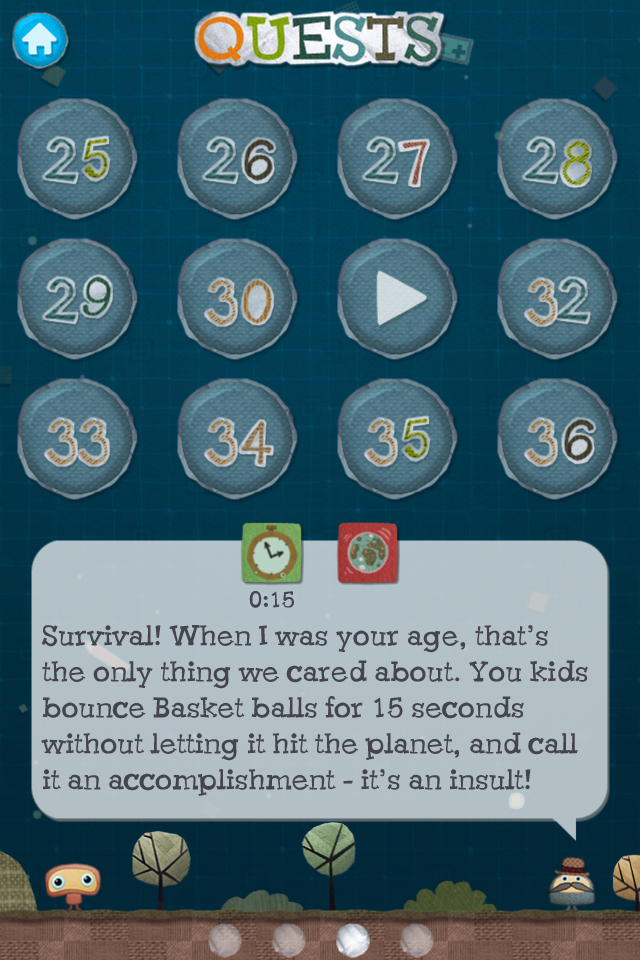Screen dimensions: 640x960
Task: Open quest number 35
Action: click(x=397, y=439)
